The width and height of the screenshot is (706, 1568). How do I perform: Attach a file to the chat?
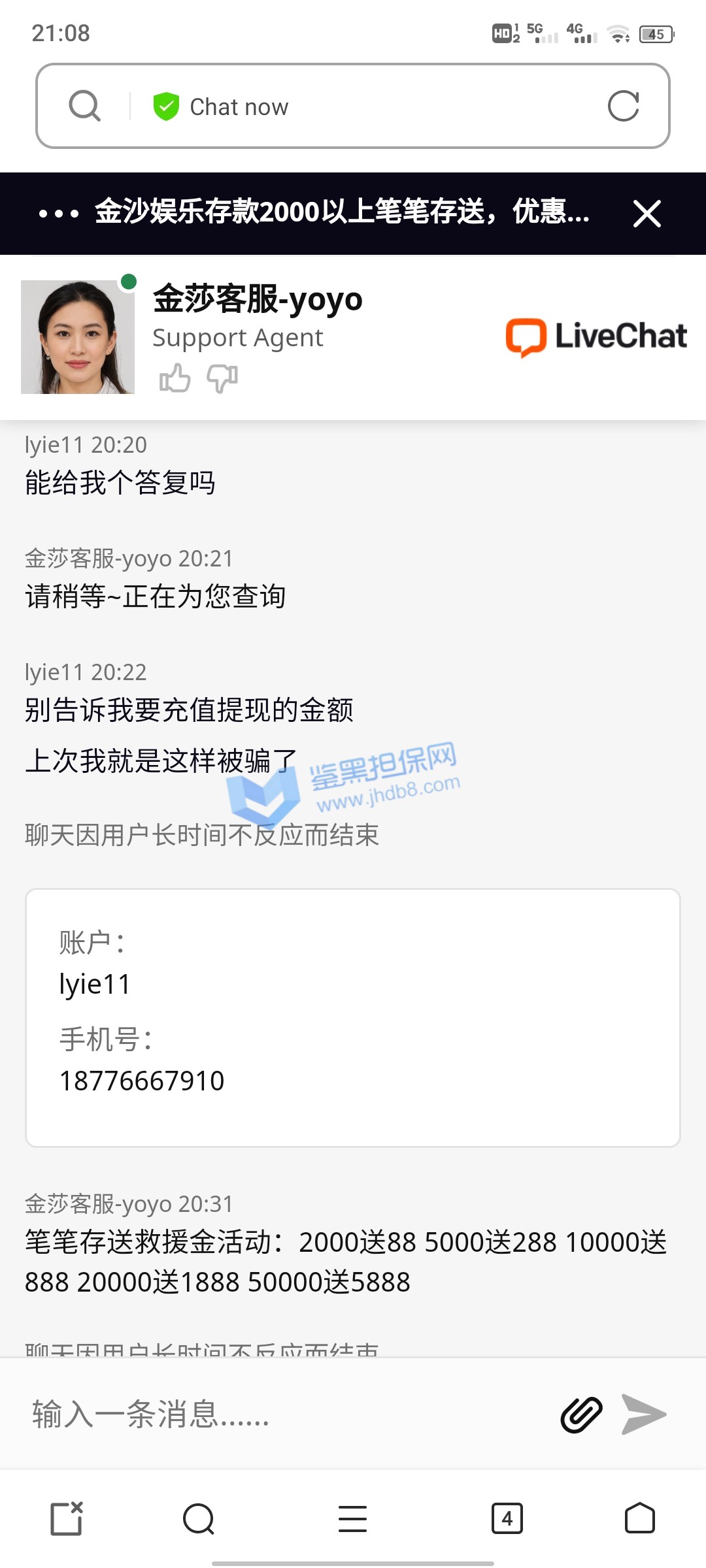tap(581, 1414)
